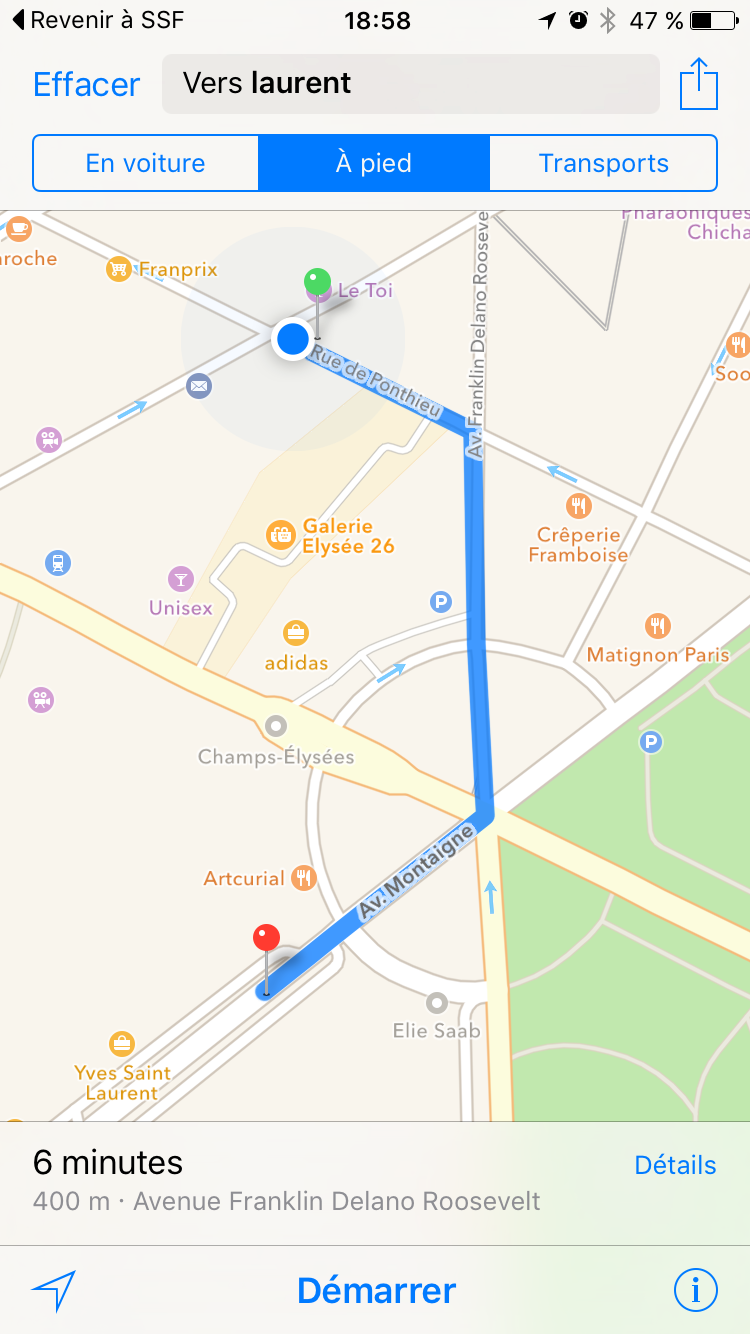The image size is (750, 1334).
Task: Switch to En voiture directions
Action: (x=146, y=163)
